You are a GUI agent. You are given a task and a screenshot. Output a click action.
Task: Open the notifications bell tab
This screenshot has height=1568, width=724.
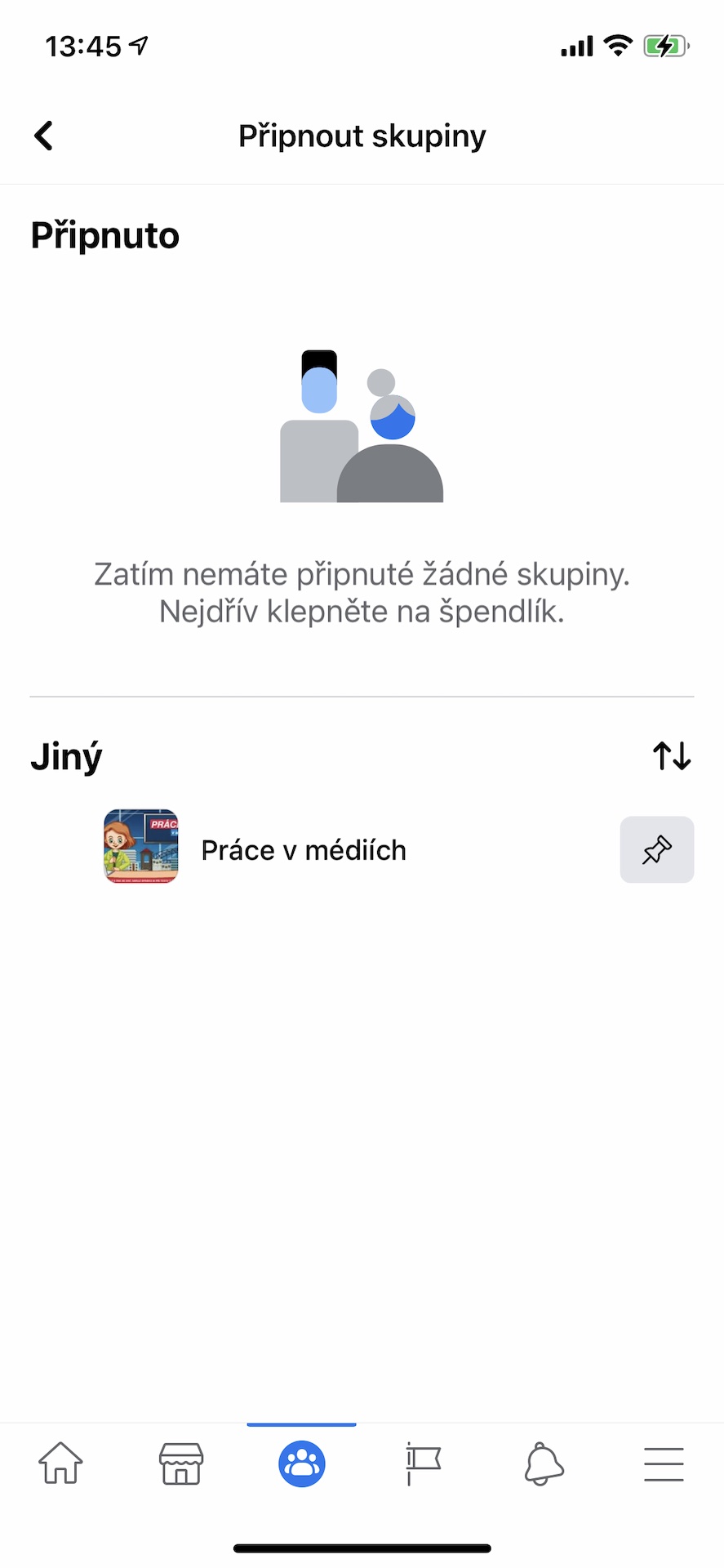pos(544,1463)
